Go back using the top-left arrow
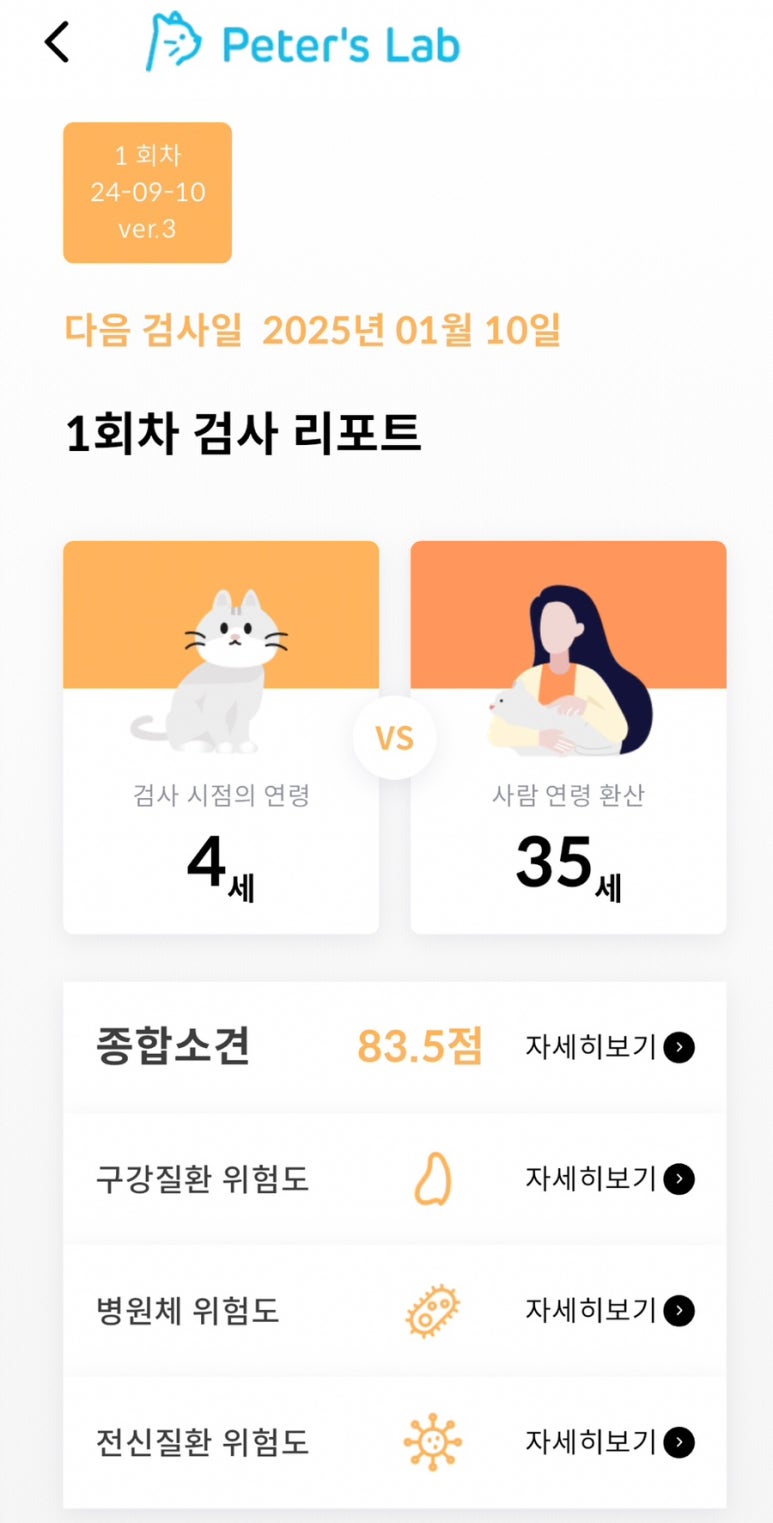773x1523 pixels. [x=57, y=43]
